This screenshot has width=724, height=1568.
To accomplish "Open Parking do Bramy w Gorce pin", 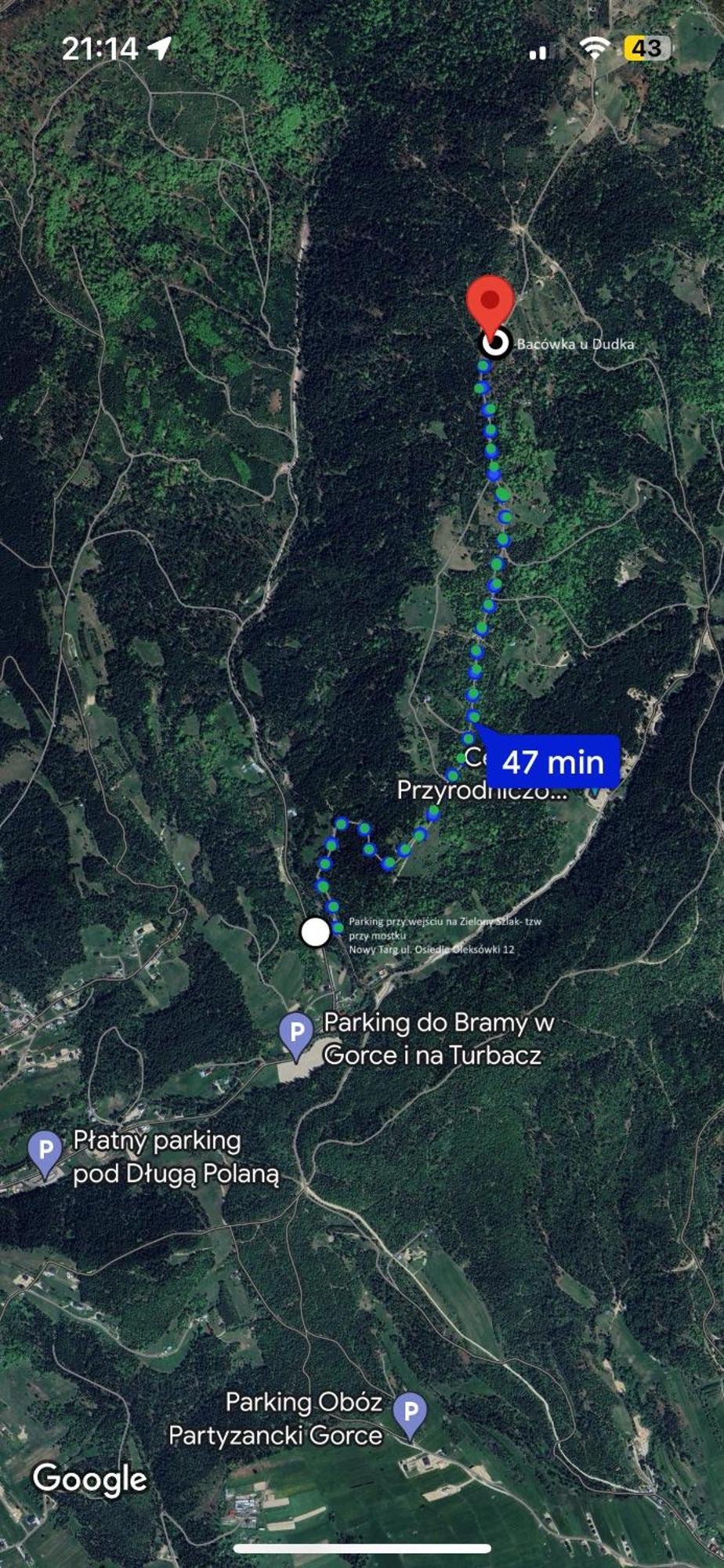I will pyautogui.click(x=296, y=1032).
